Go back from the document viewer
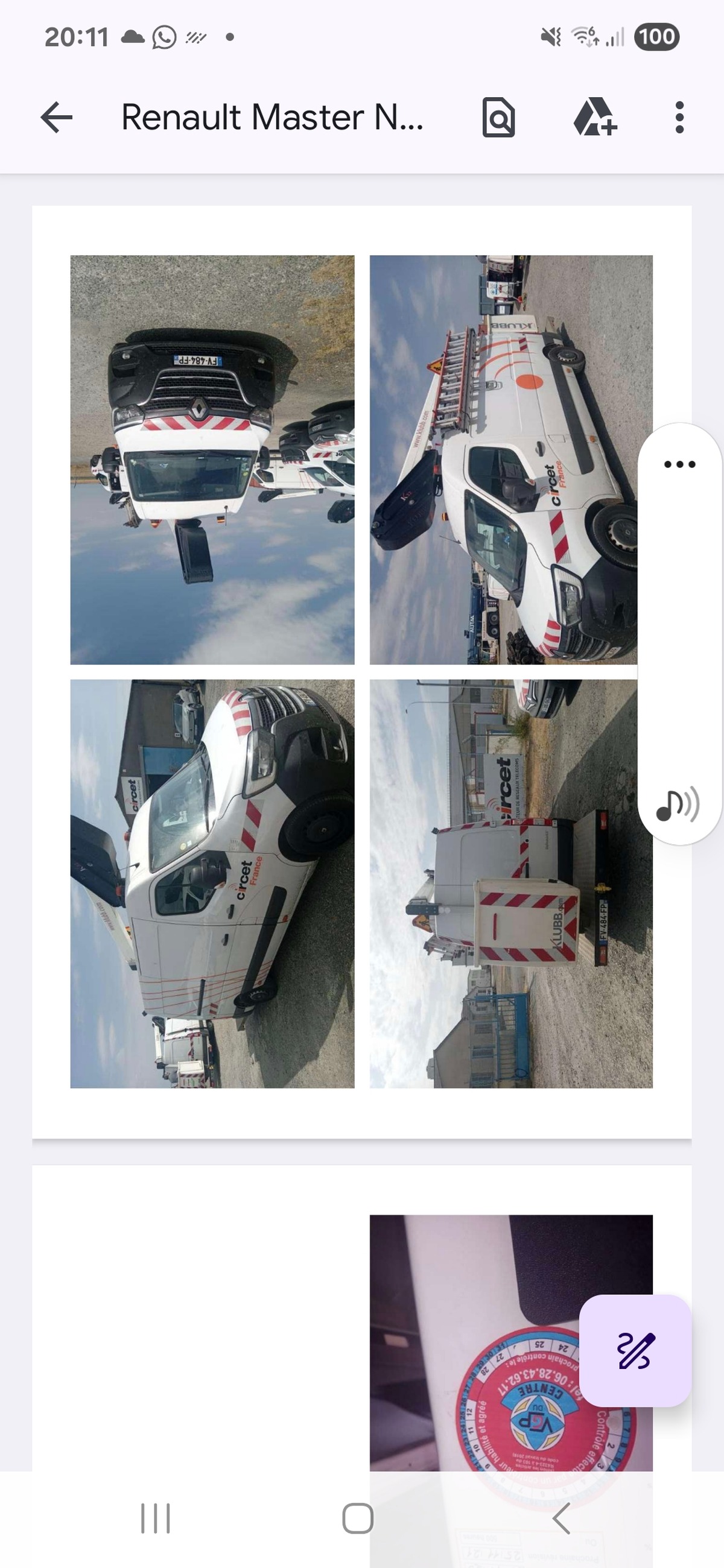Screen dimensions: 724x1568 click(57, 117)
